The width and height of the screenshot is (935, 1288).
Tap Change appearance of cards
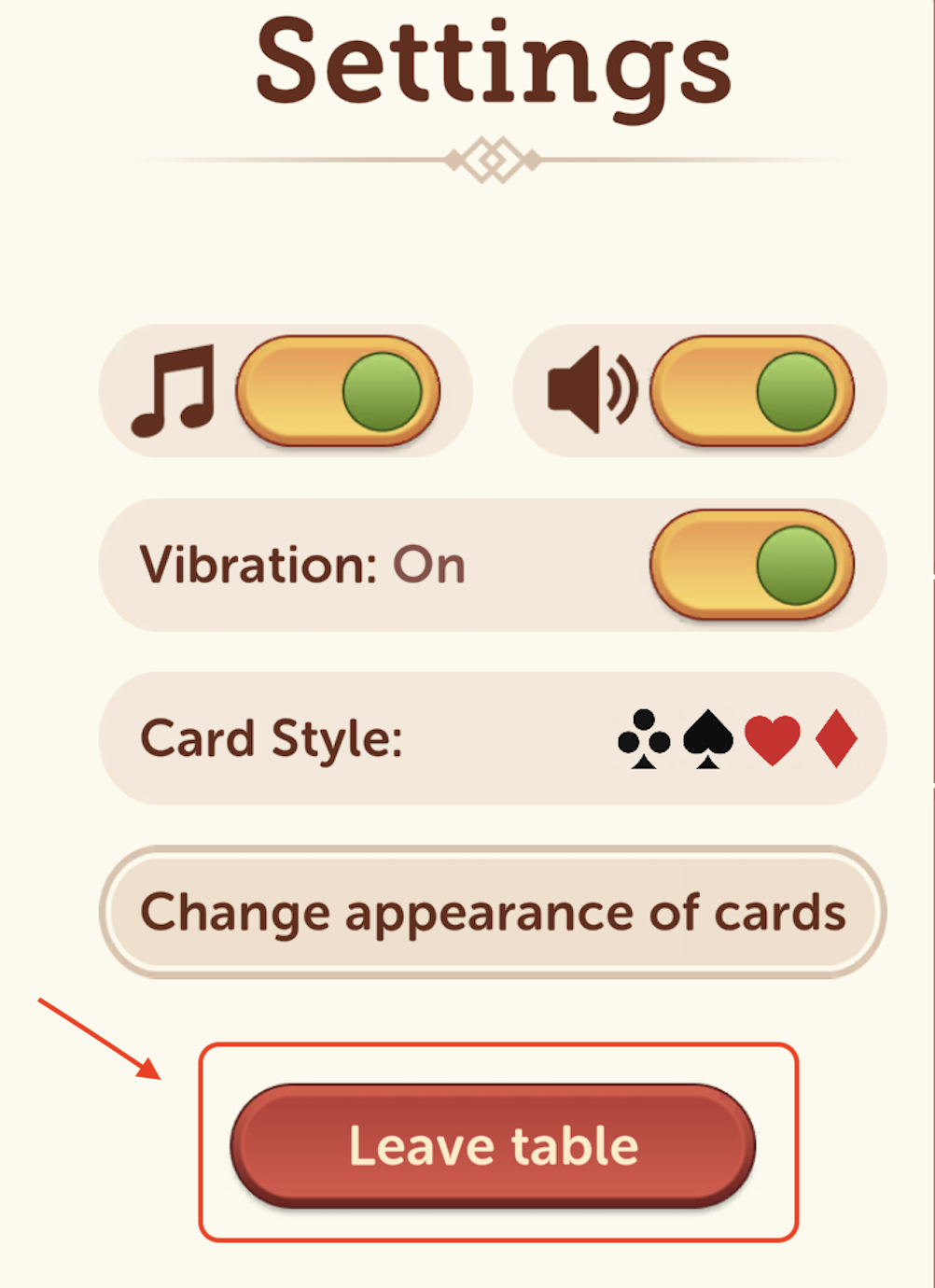pos(493,912)
